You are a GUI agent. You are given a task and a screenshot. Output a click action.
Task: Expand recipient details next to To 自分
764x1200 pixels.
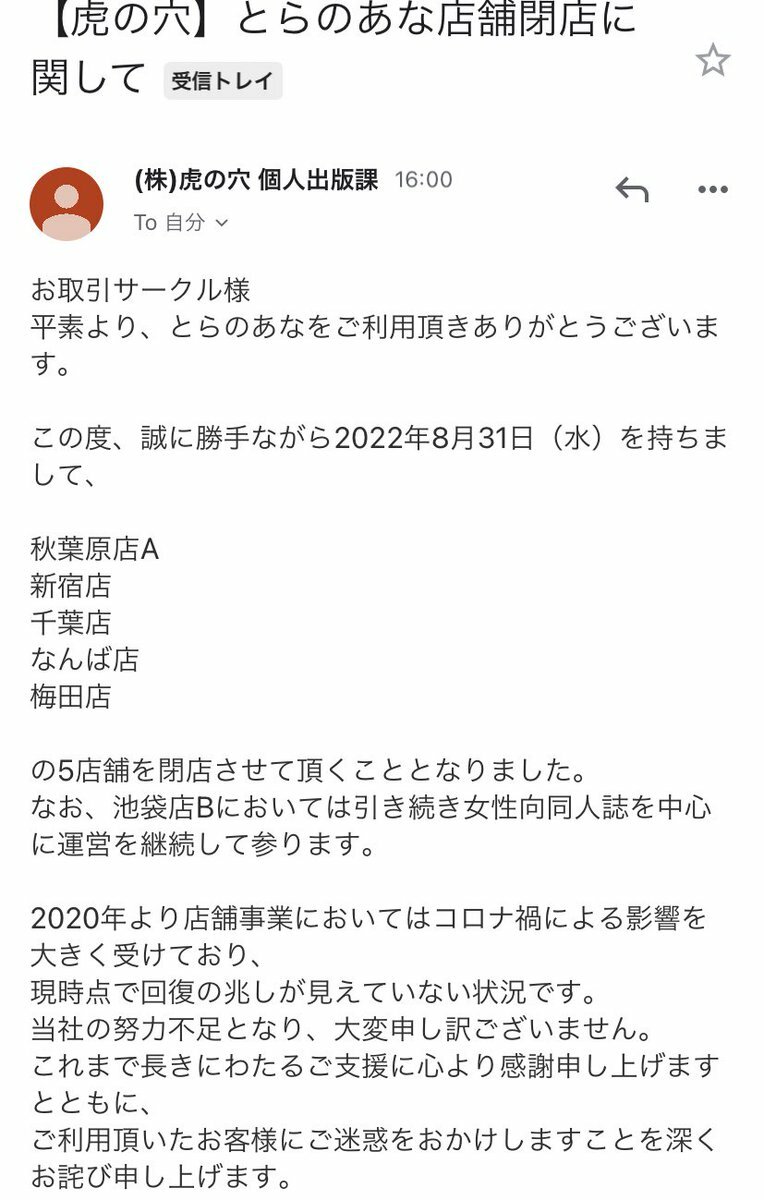222,223
